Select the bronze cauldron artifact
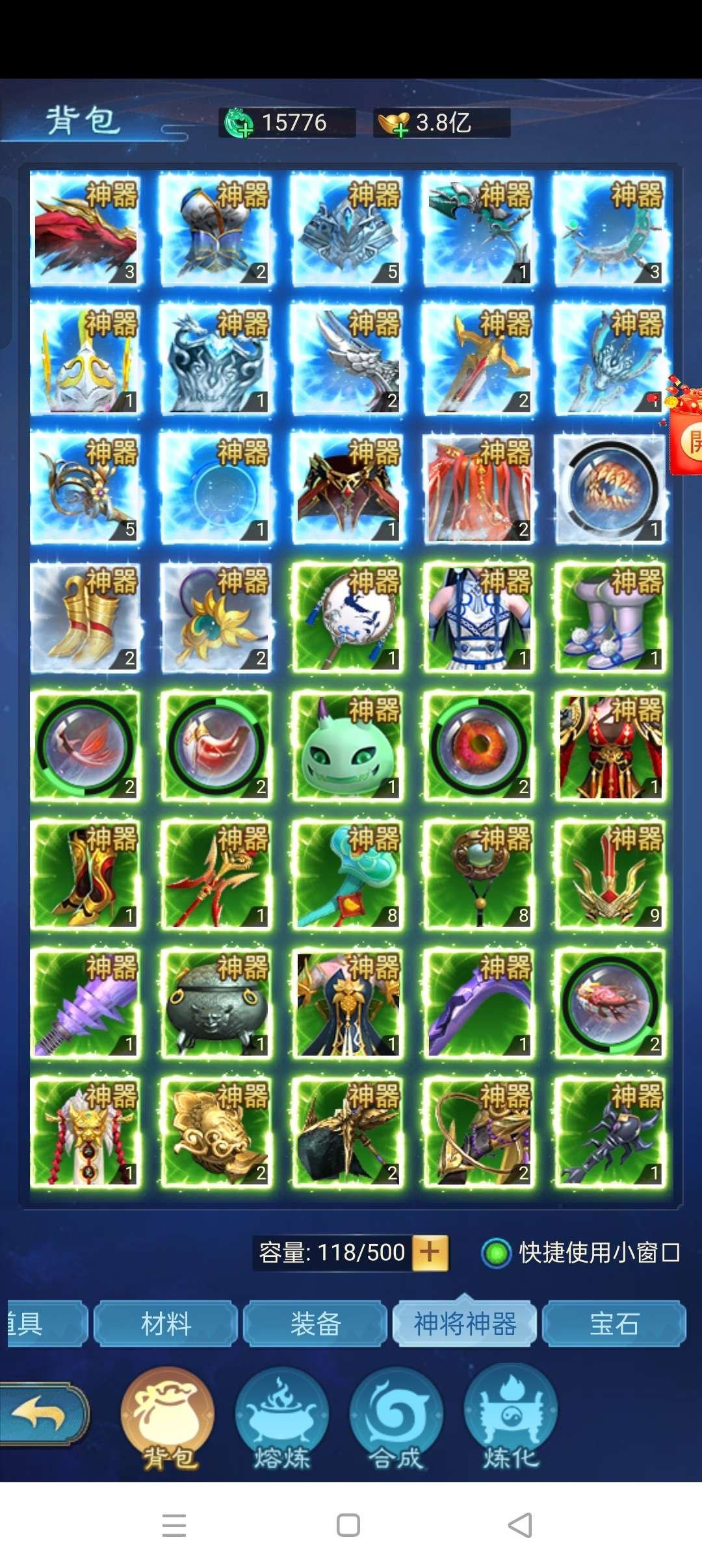702x1568 pixels. [x=216, y=1003]
